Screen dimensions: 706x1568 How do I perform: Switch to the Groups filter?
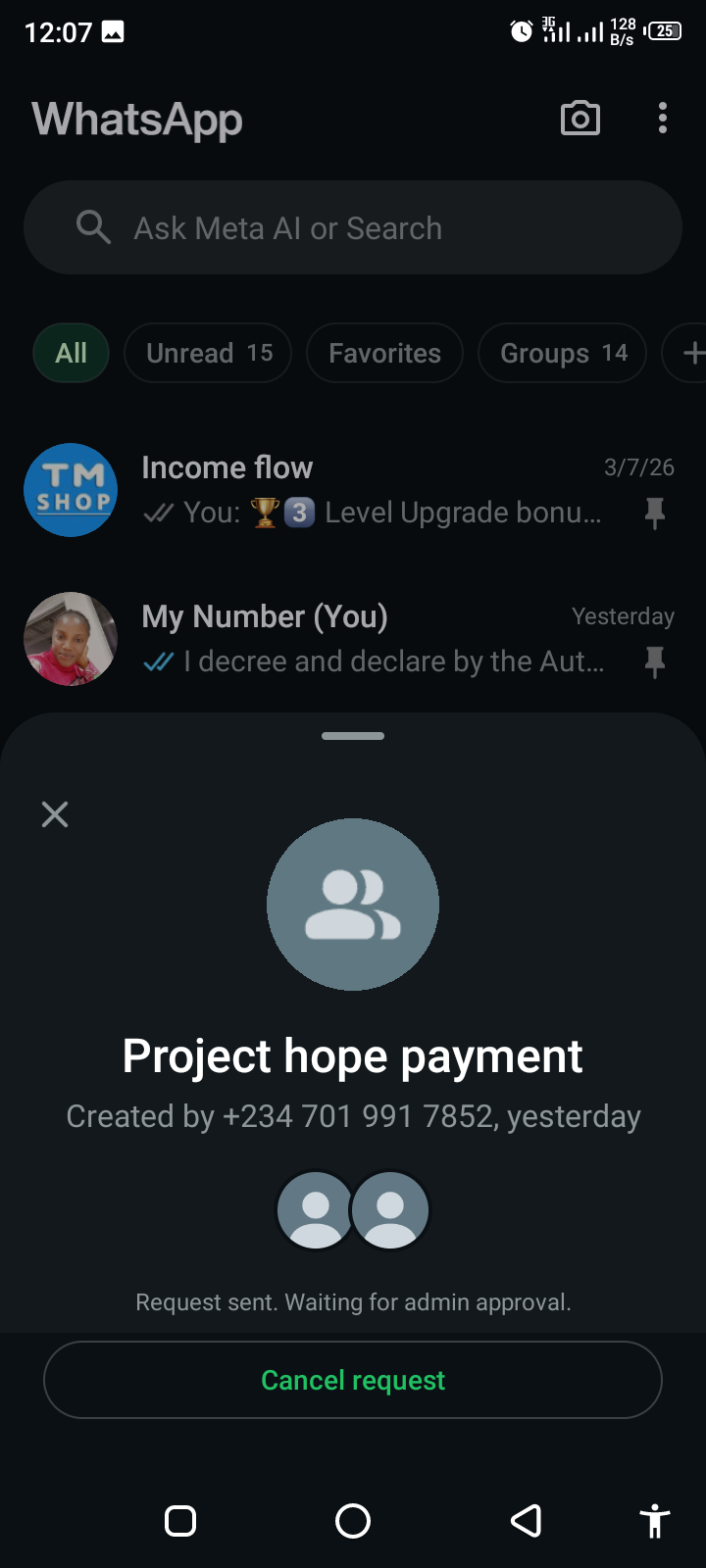(562, 353)
